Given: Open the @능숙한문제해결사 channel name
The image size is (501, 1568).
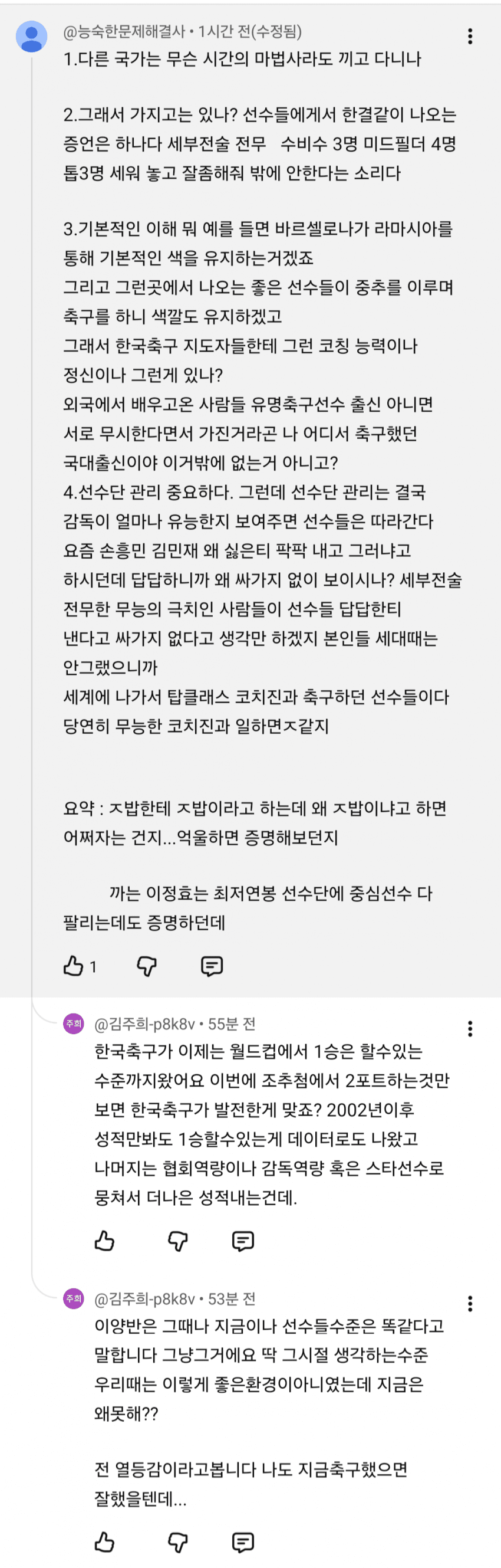Looking at the screenshot, I should click(x=124, y=32).
